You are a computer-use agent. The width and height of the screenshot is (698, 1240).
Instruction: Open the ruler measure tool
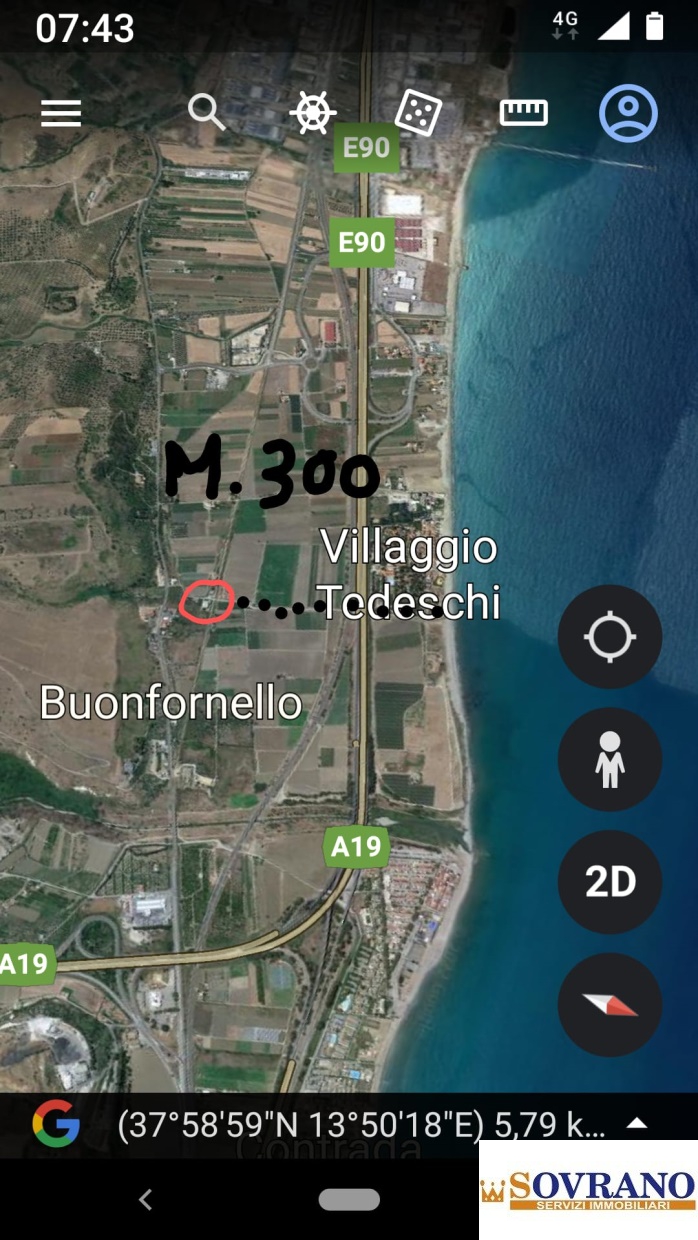[524, 113]
